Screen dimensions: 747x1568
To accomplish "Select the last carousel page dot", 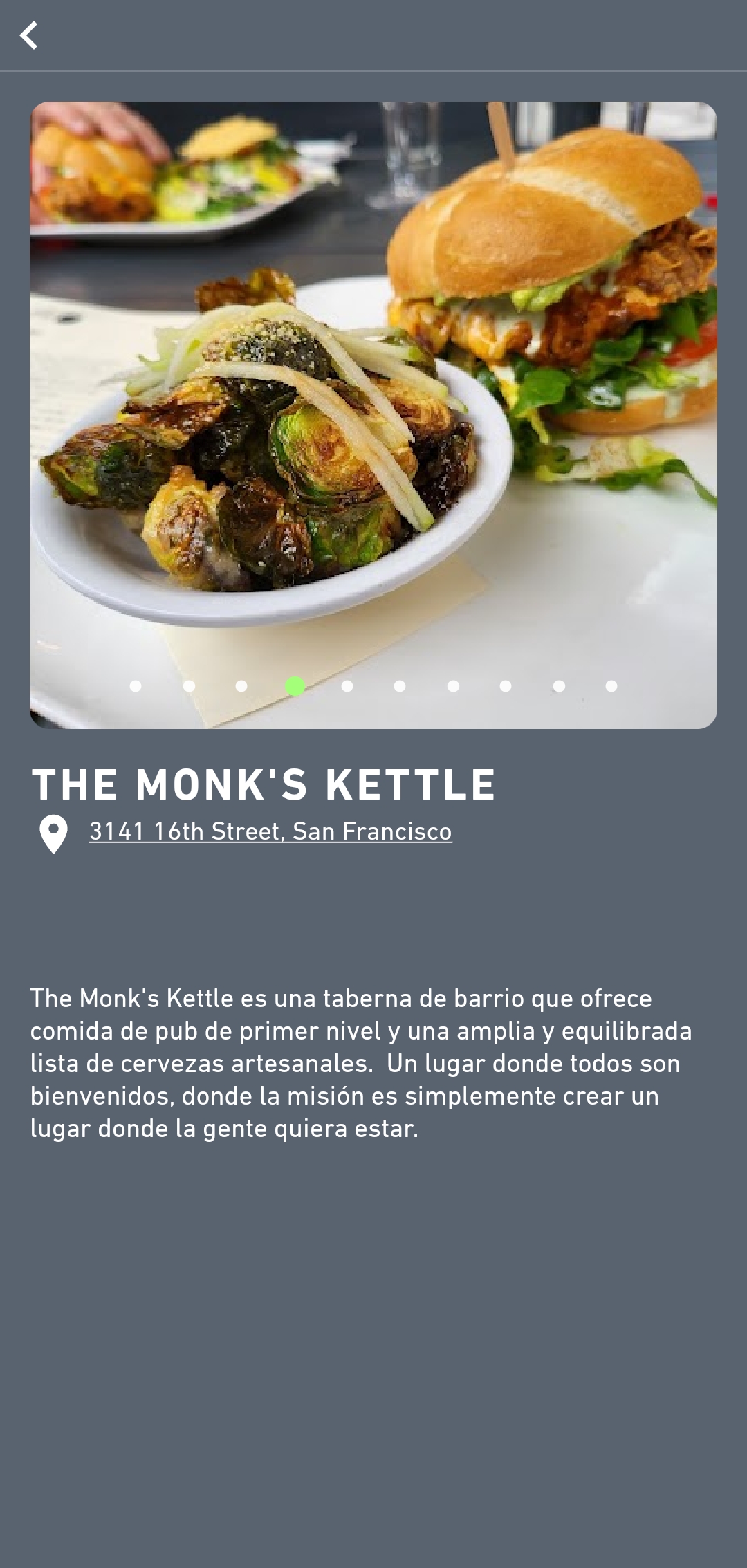I will pos(611,686).
